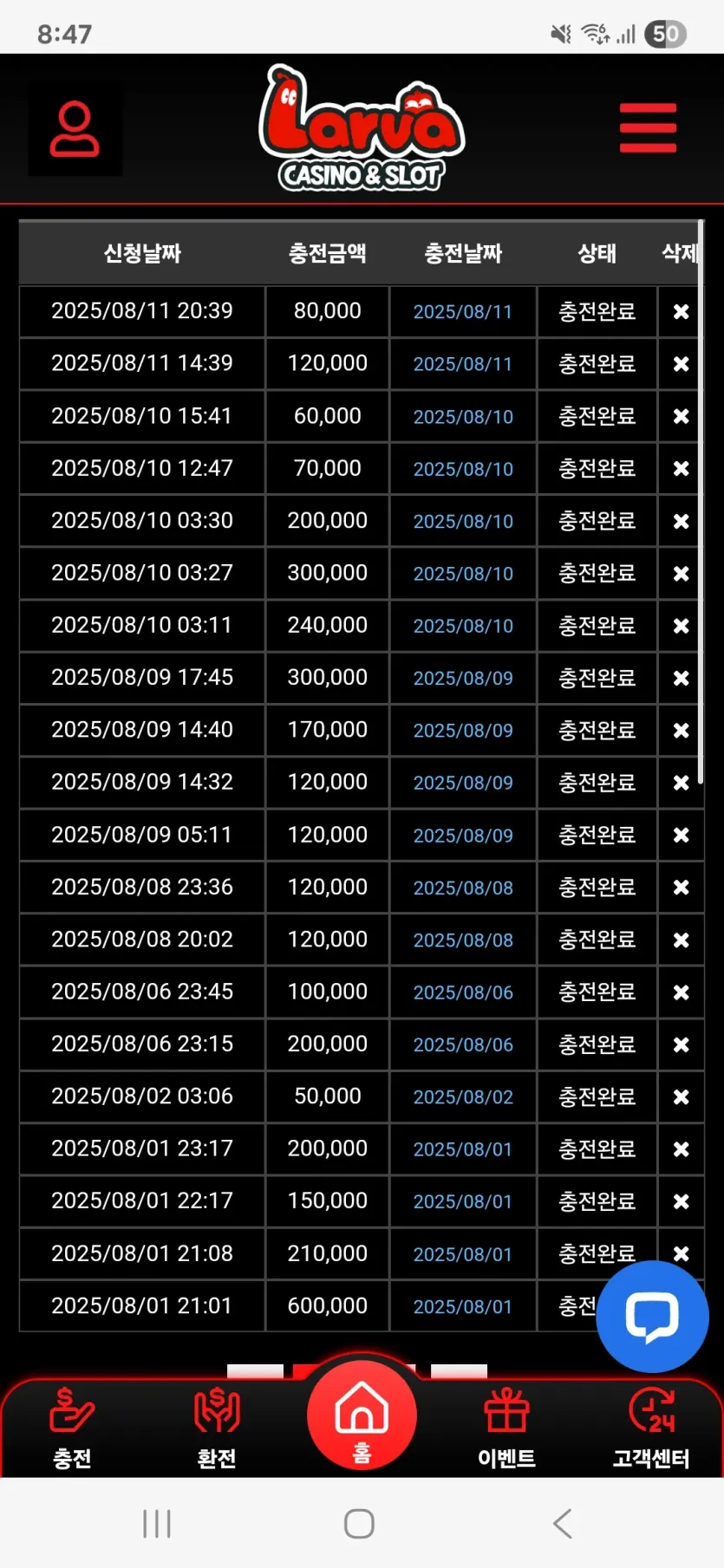Return to the 홈 tab

362,1415
